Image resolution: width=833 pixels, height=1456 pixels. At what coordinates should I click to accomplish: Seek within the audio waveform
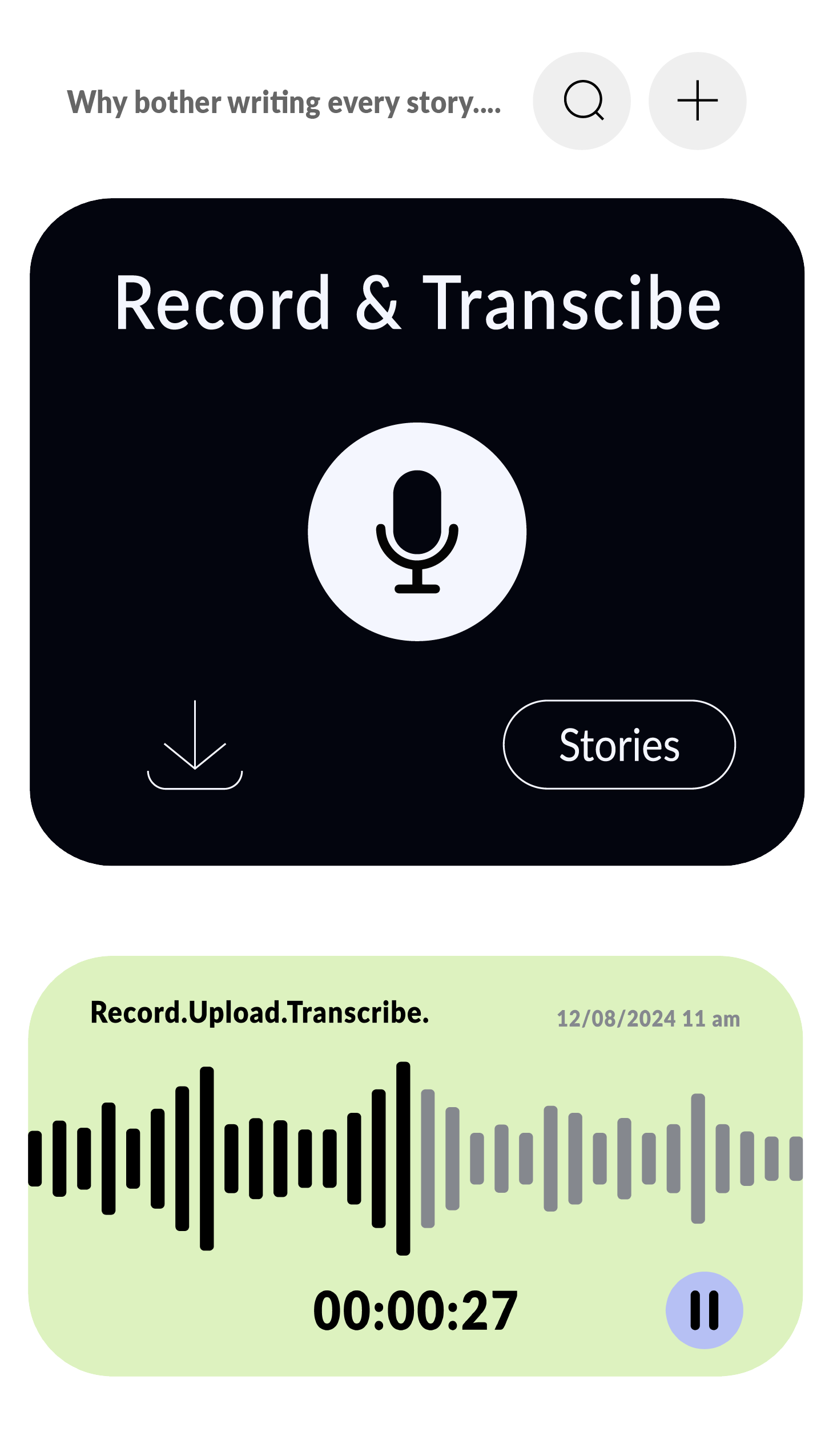415,1158
